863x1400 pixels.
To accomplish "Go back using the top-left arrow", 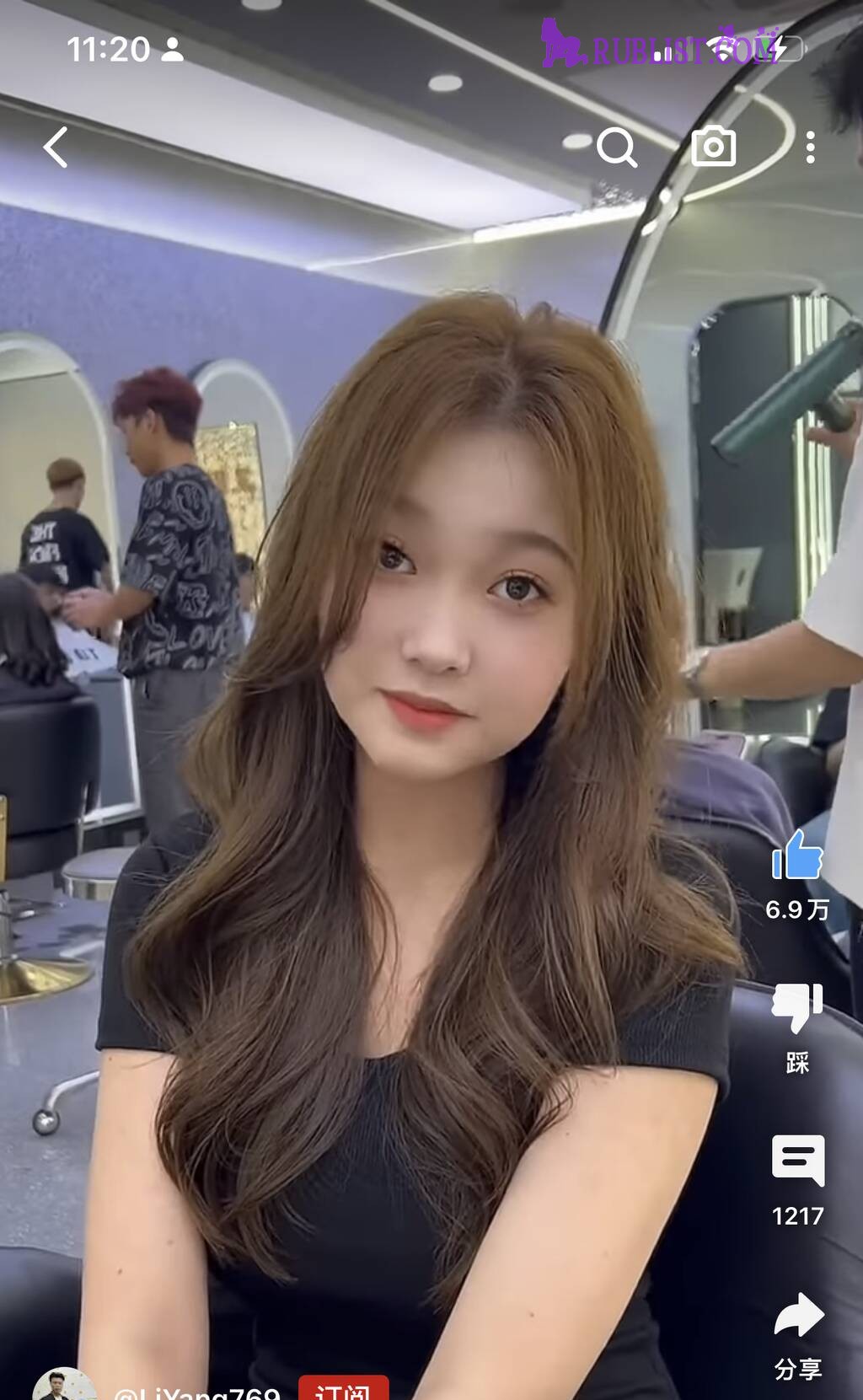I will coord(56,148).
